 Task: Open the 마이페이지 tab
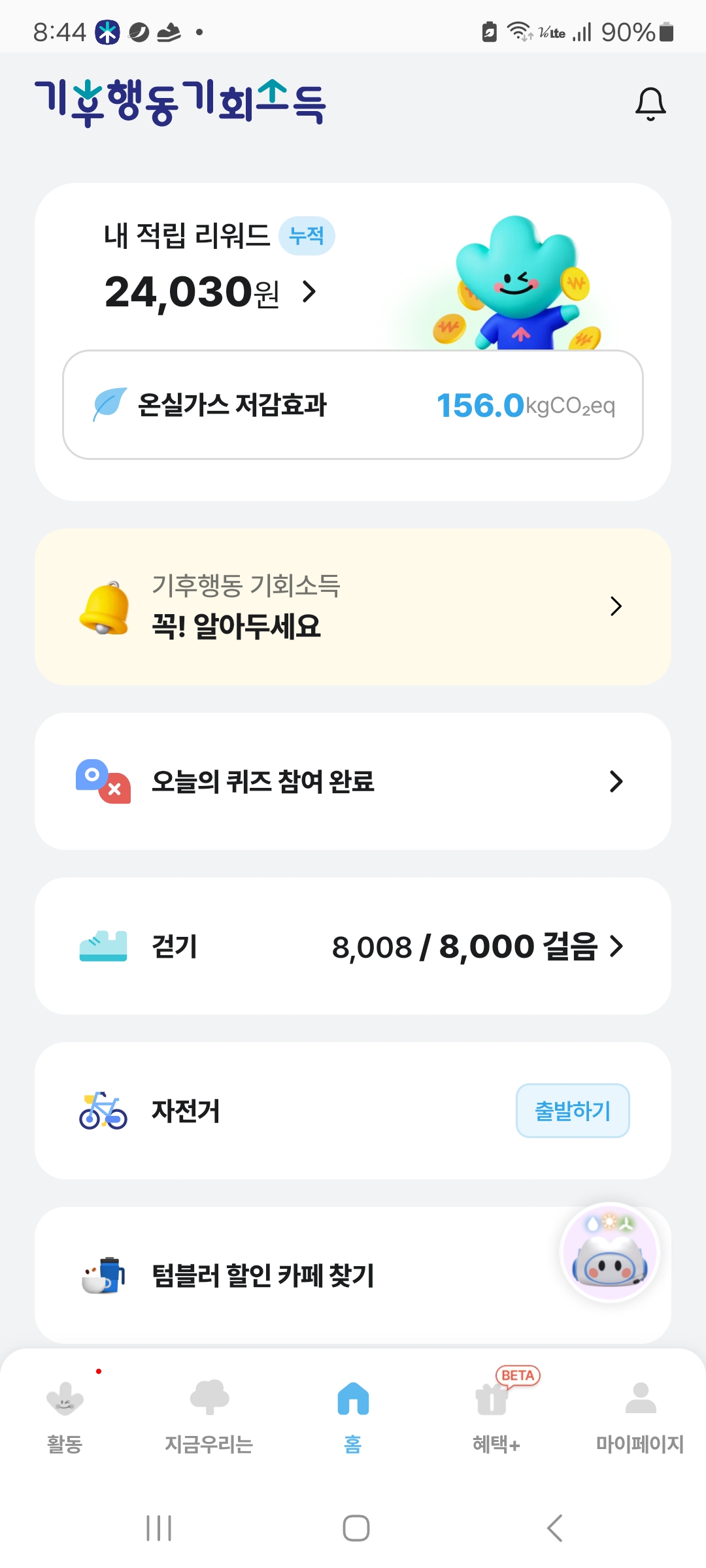click(x=640, y=1415)
